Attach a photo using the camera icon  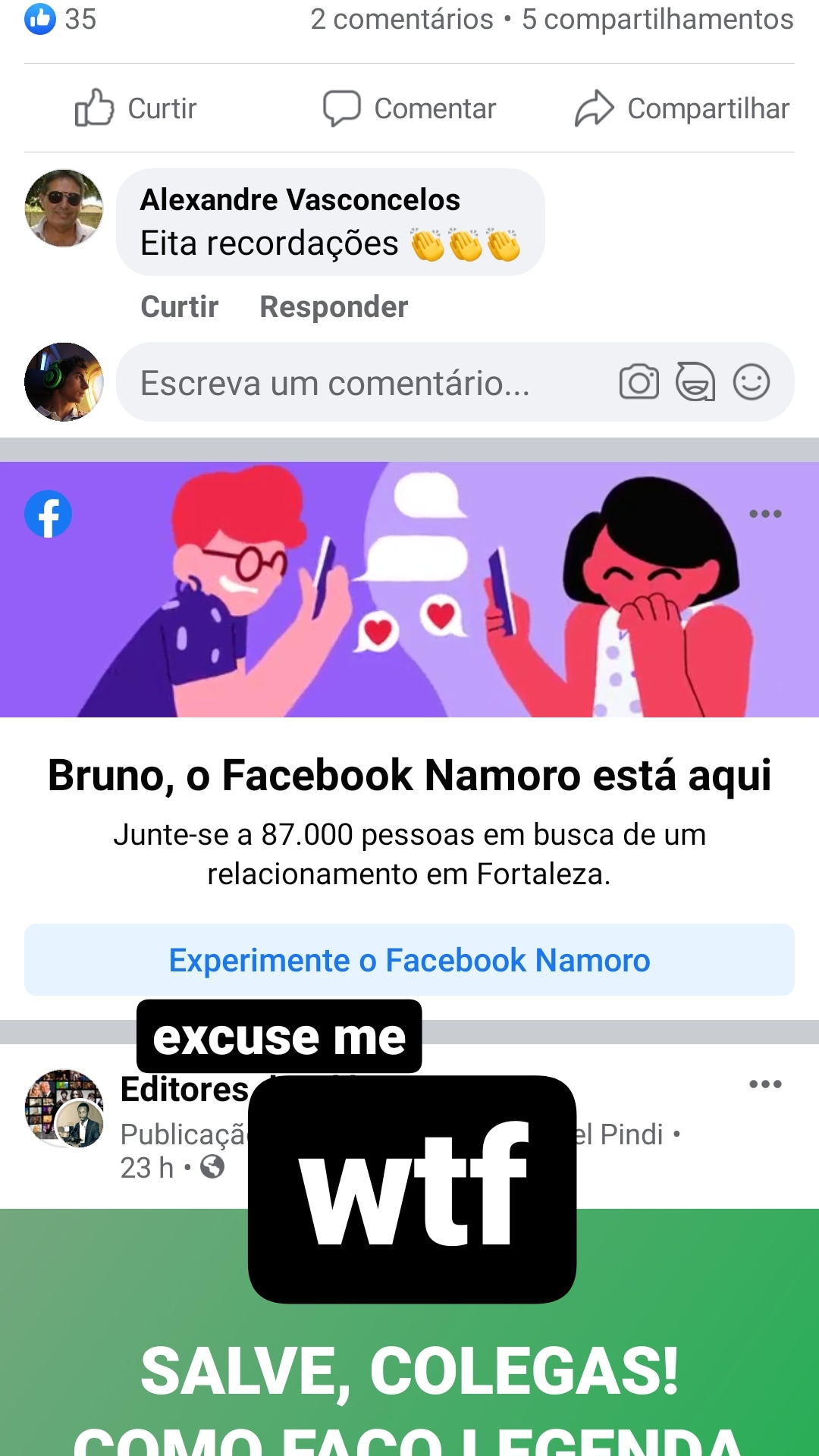tap(639, 382)
